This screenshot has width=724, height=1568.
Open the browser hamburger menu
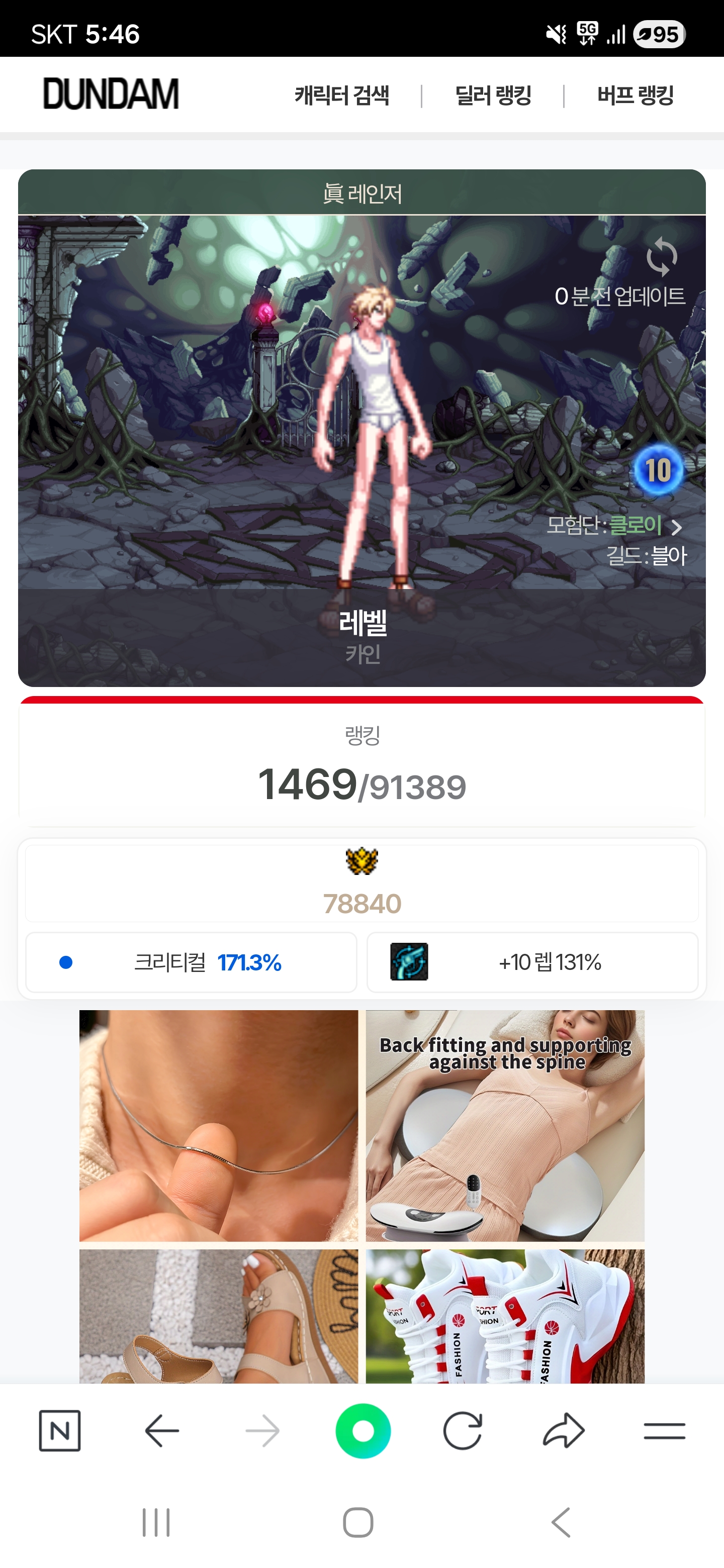[664, 1430]
